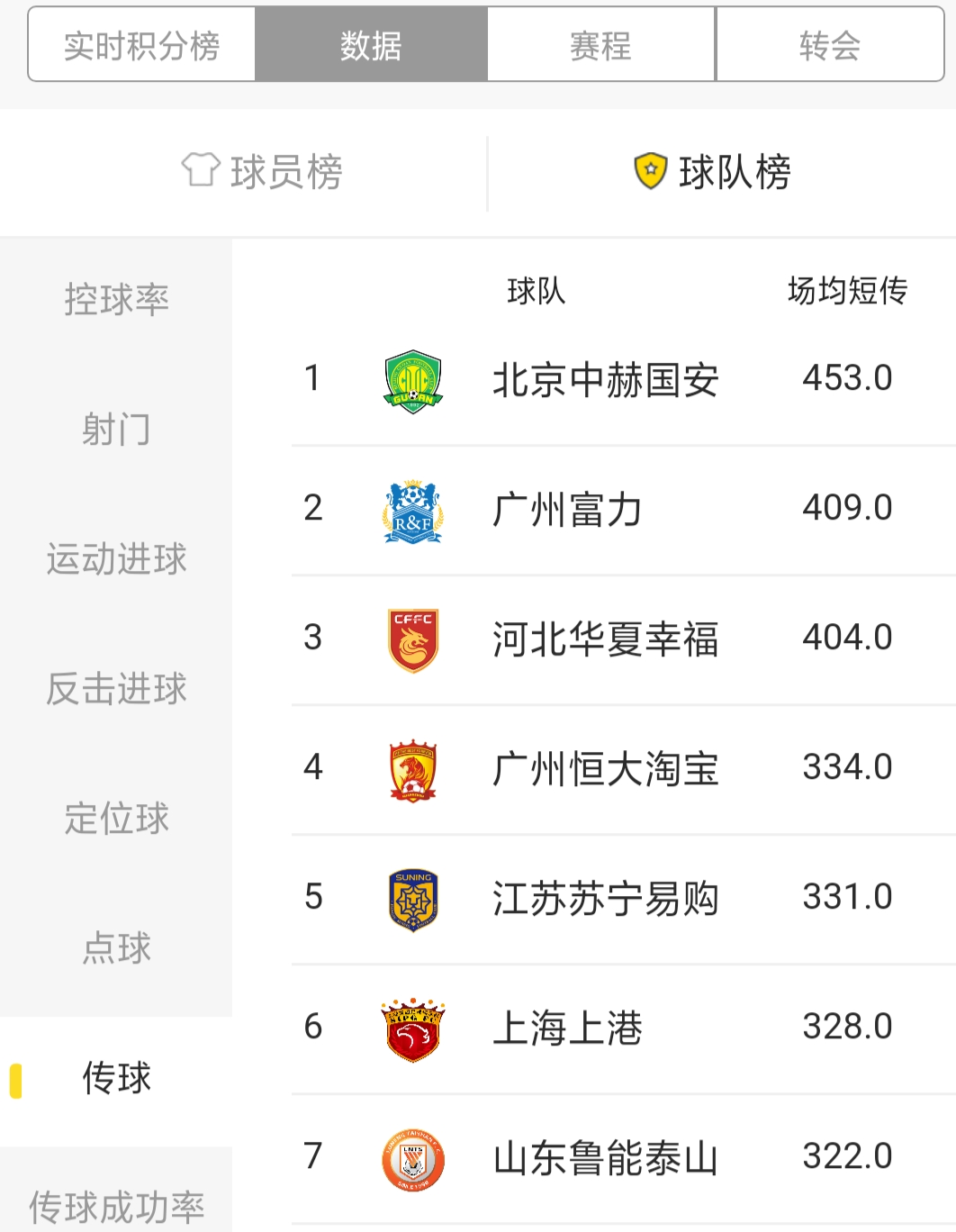Click the Guangzhou Evergrande Taobao tiger crest
This screenshot has height=1232, width=956.
[x=410, y=767]
